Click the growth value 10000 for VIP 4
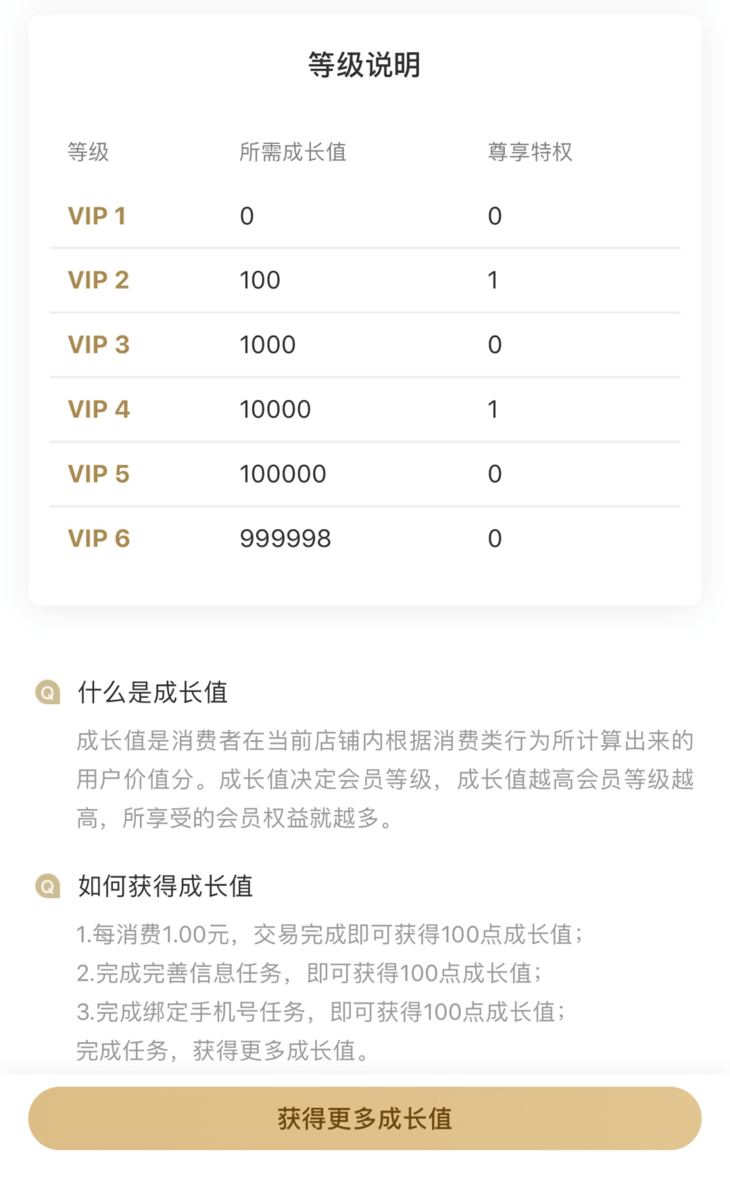730x1179 pixels. pos(275,409)
